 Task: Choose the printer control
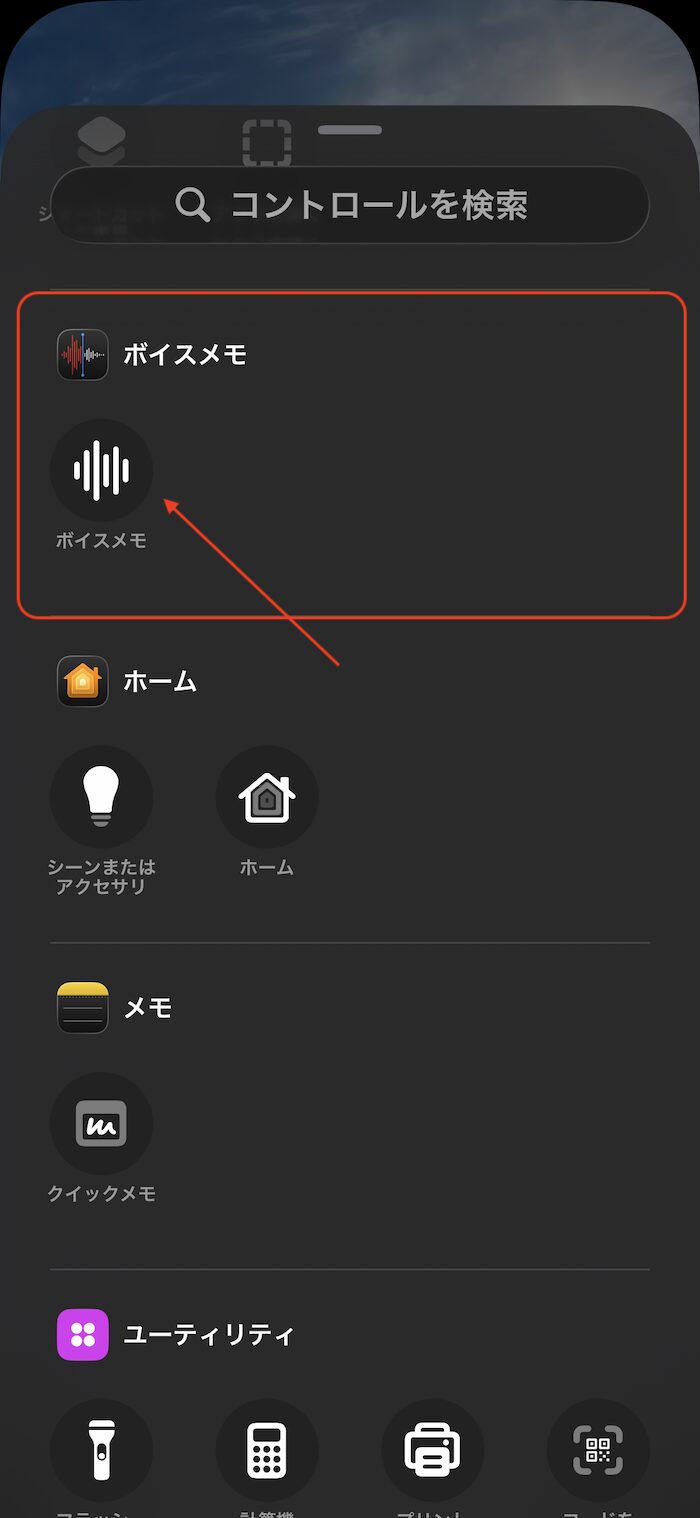pos(432,1450)
